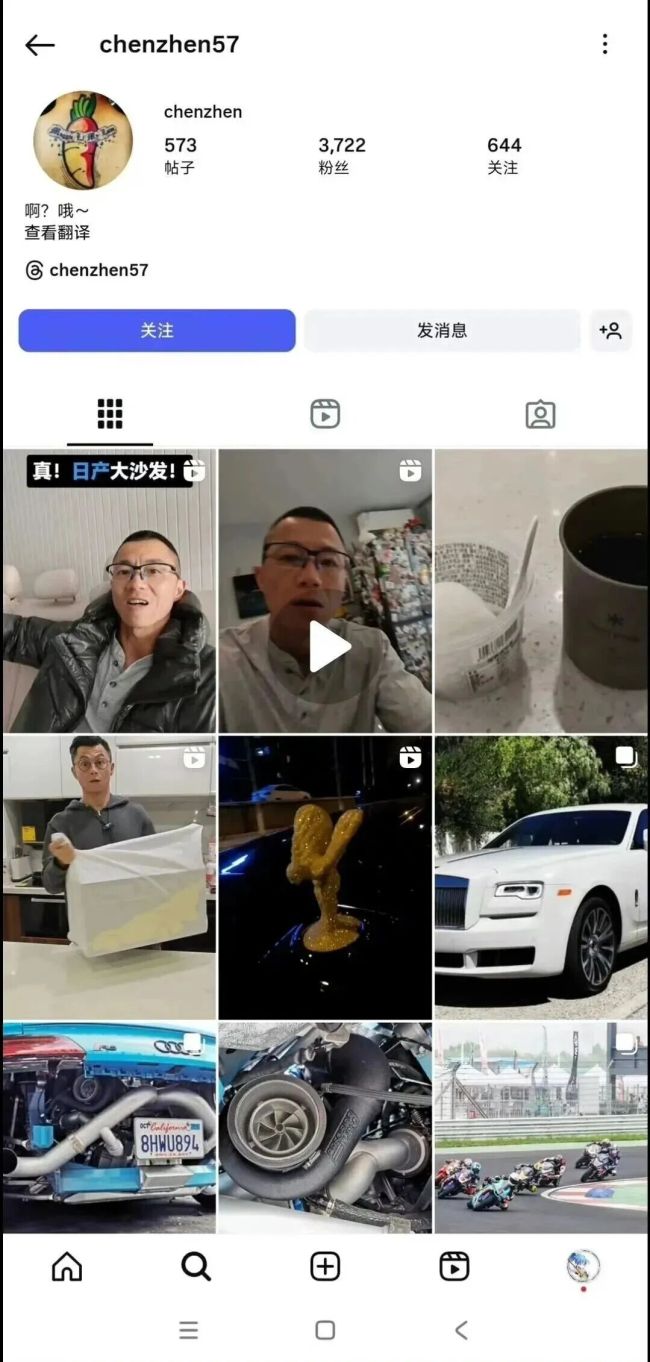Viewport: 650px width, 1362px height.
Task: Open the 日产大沙发 reel
Action: (109, 590)
